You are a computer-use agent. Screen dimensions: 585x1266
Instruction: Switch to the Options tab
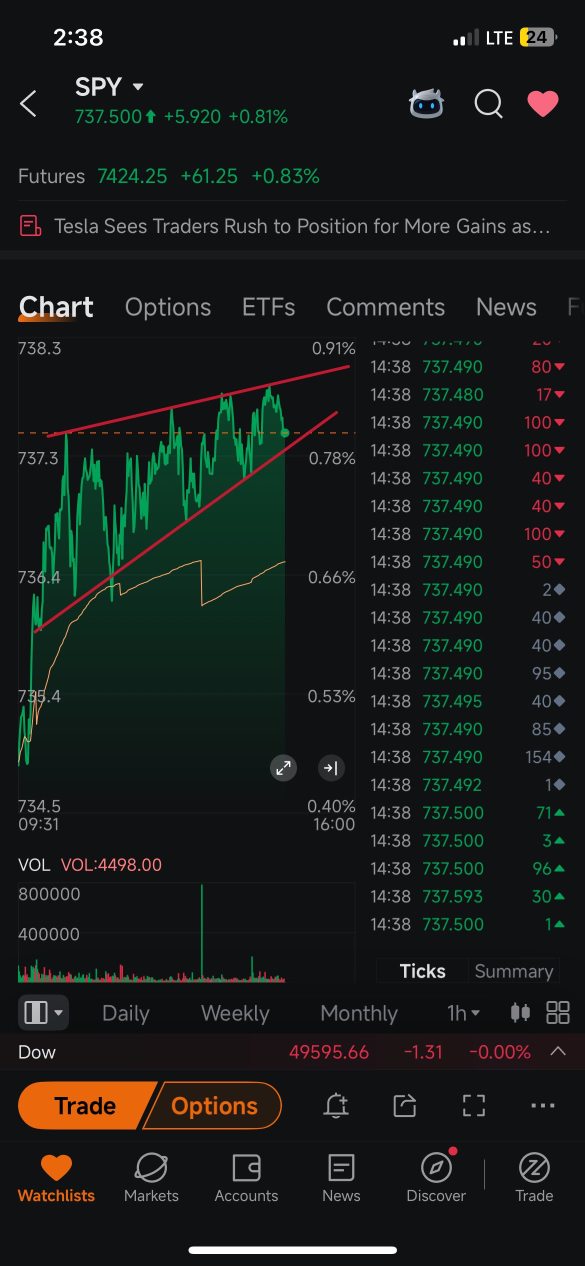point(168,307)
